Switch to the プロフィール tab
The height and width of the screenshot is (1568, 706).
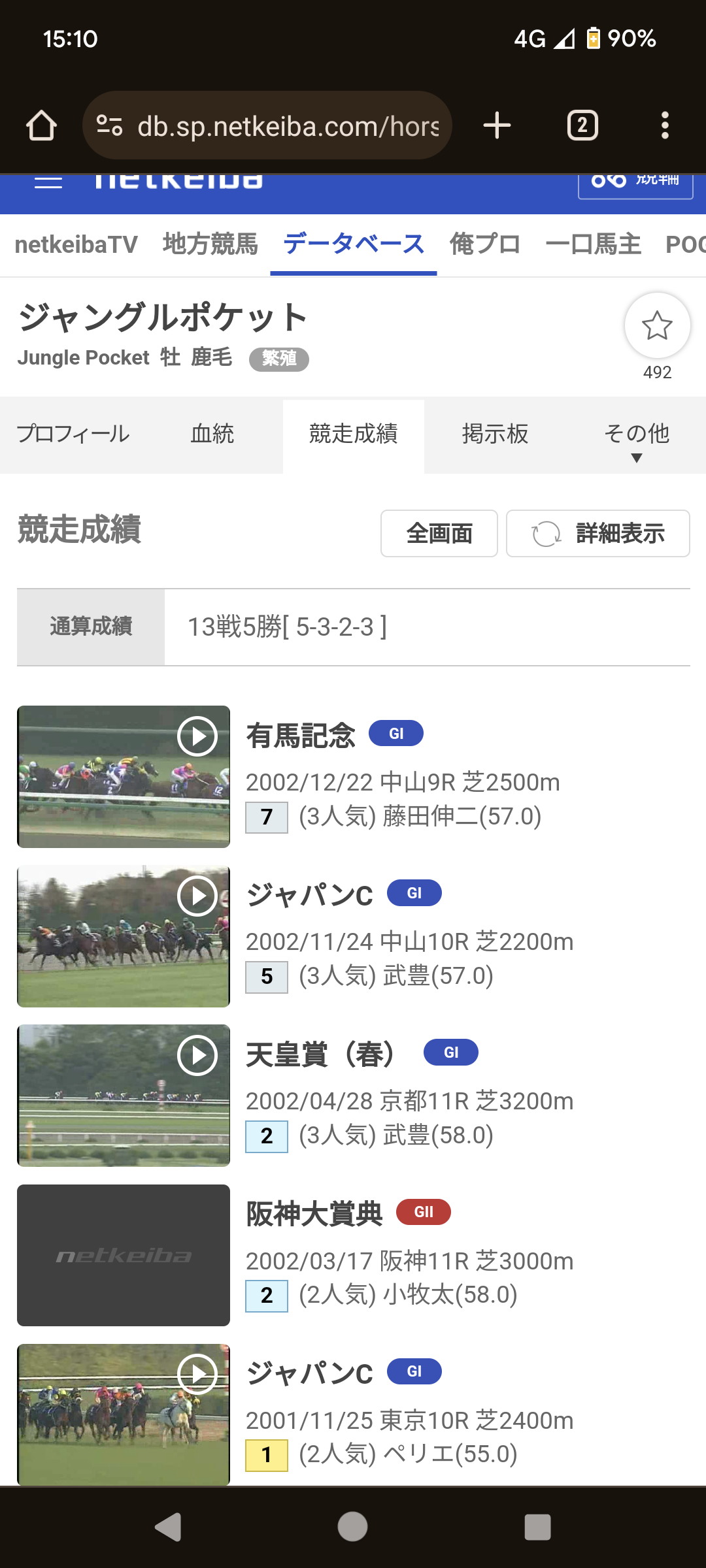73,434
